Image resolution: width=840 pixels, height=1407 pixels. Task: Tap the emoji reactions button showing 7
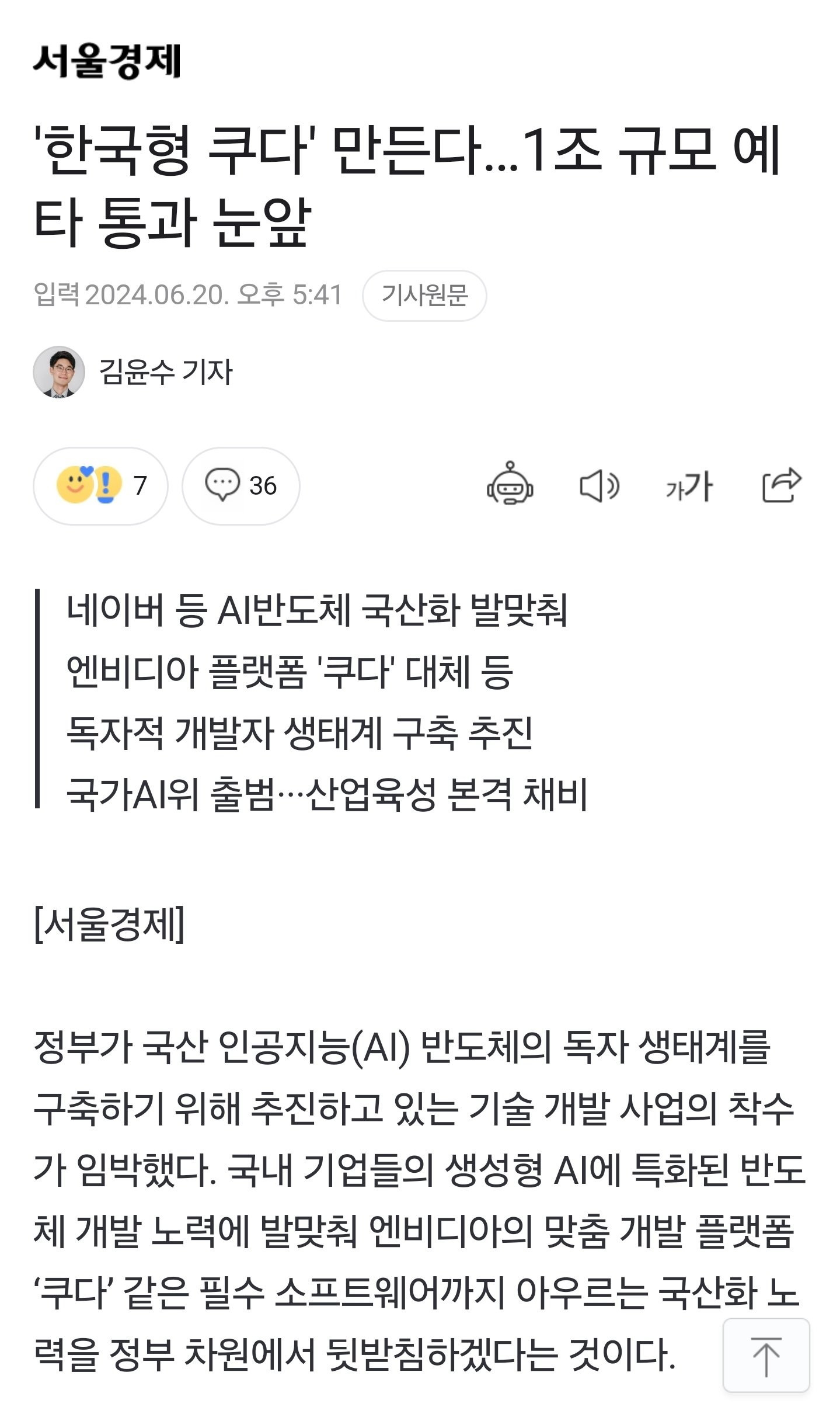coord(100,486)
